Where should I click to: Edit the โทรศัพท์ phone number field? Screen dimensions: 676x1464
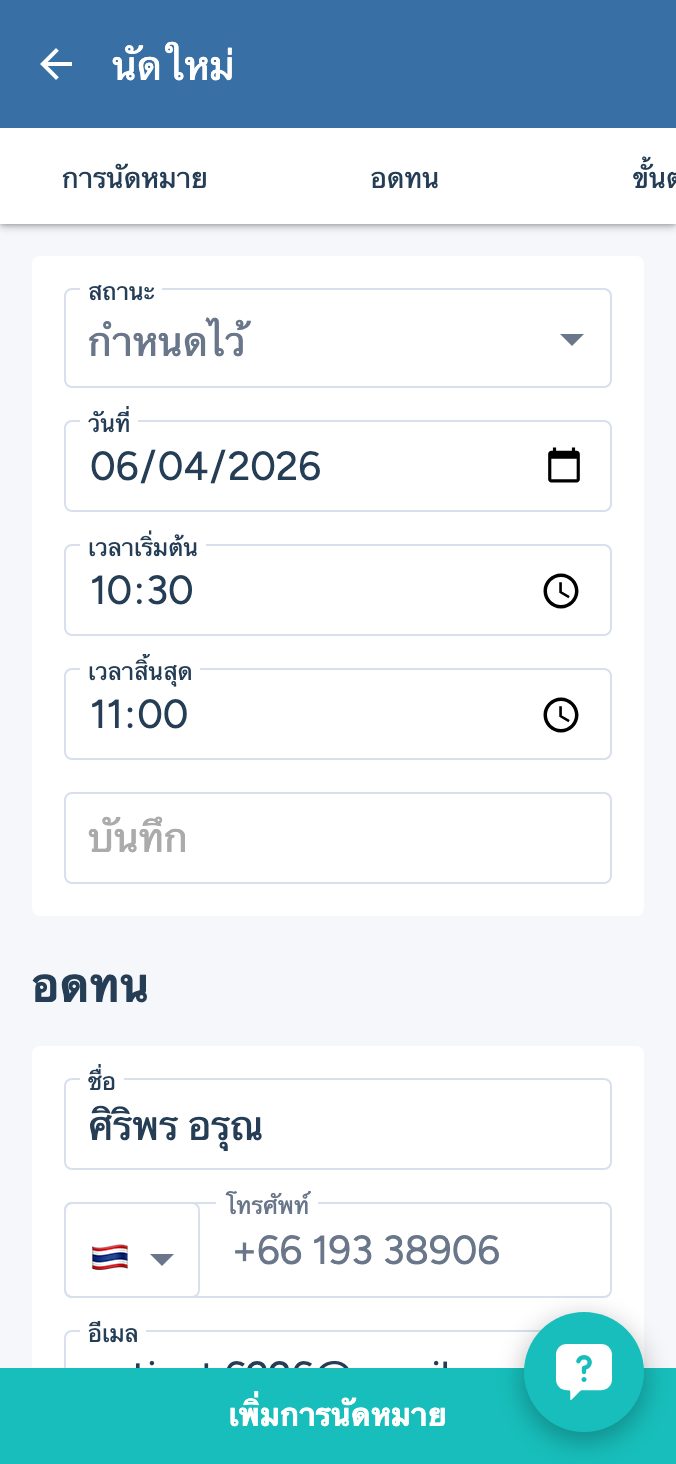click(x=405, y=1251)
